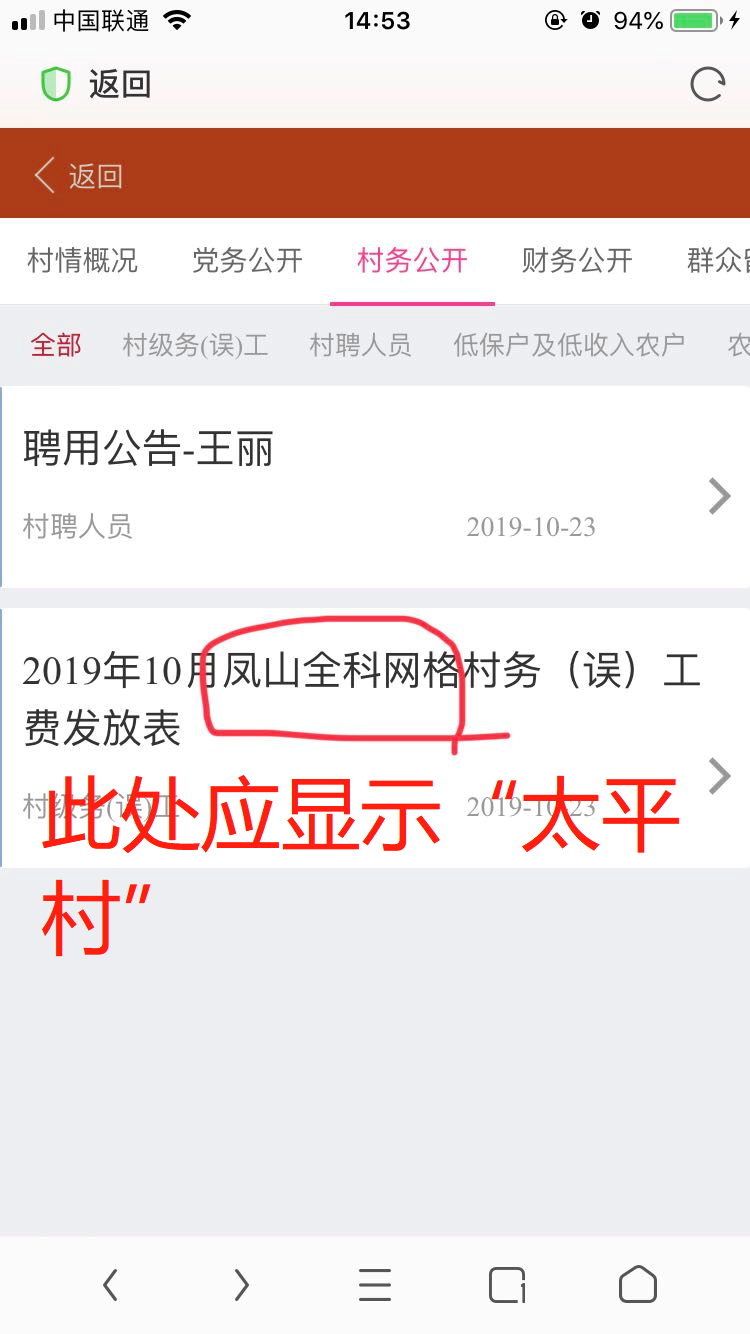Tap the refresh icon at top right

coord(707,85)
